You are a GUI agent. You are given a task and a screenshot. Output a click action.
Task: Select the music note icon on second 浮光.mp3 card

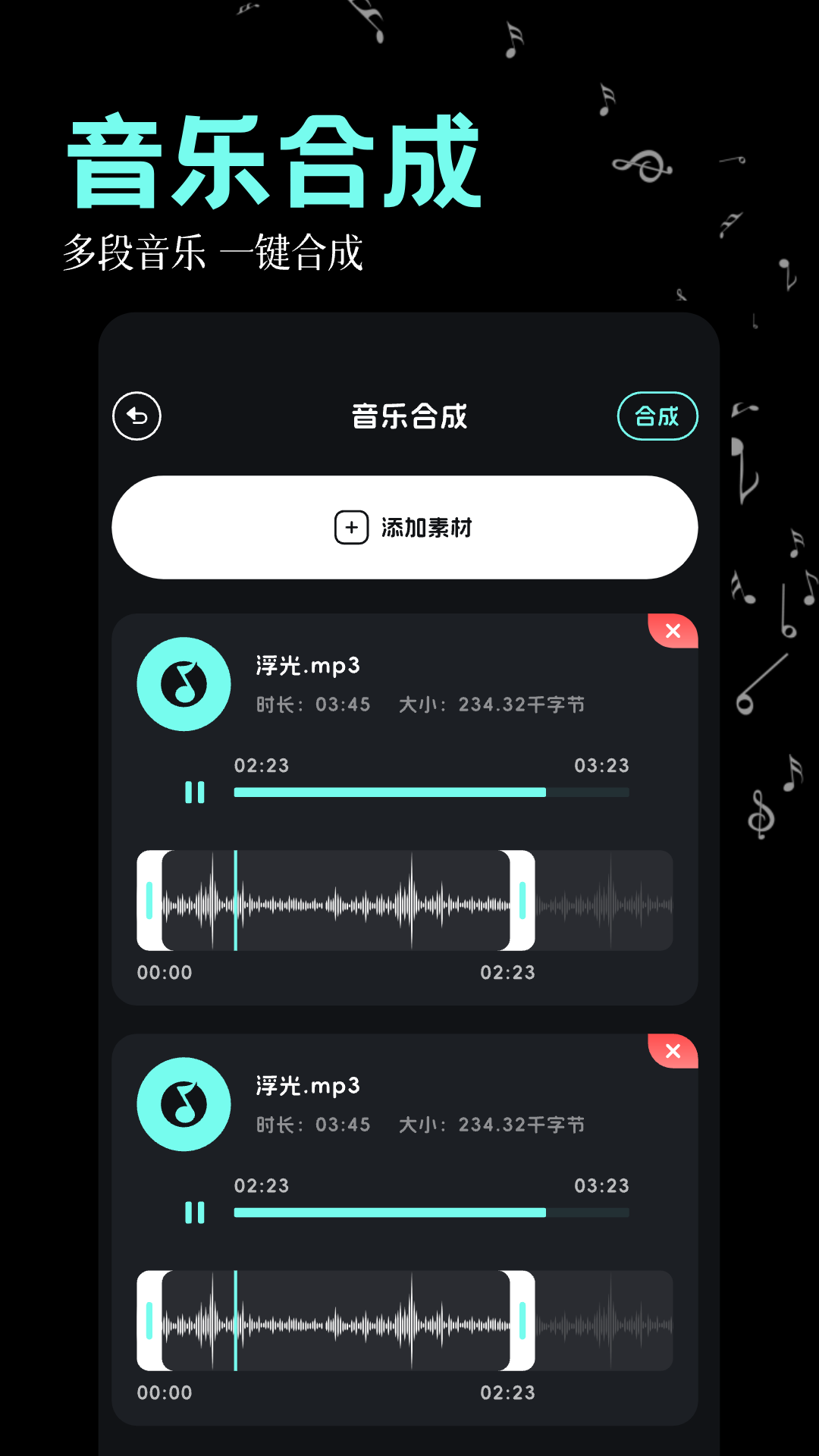[184, 1105]
